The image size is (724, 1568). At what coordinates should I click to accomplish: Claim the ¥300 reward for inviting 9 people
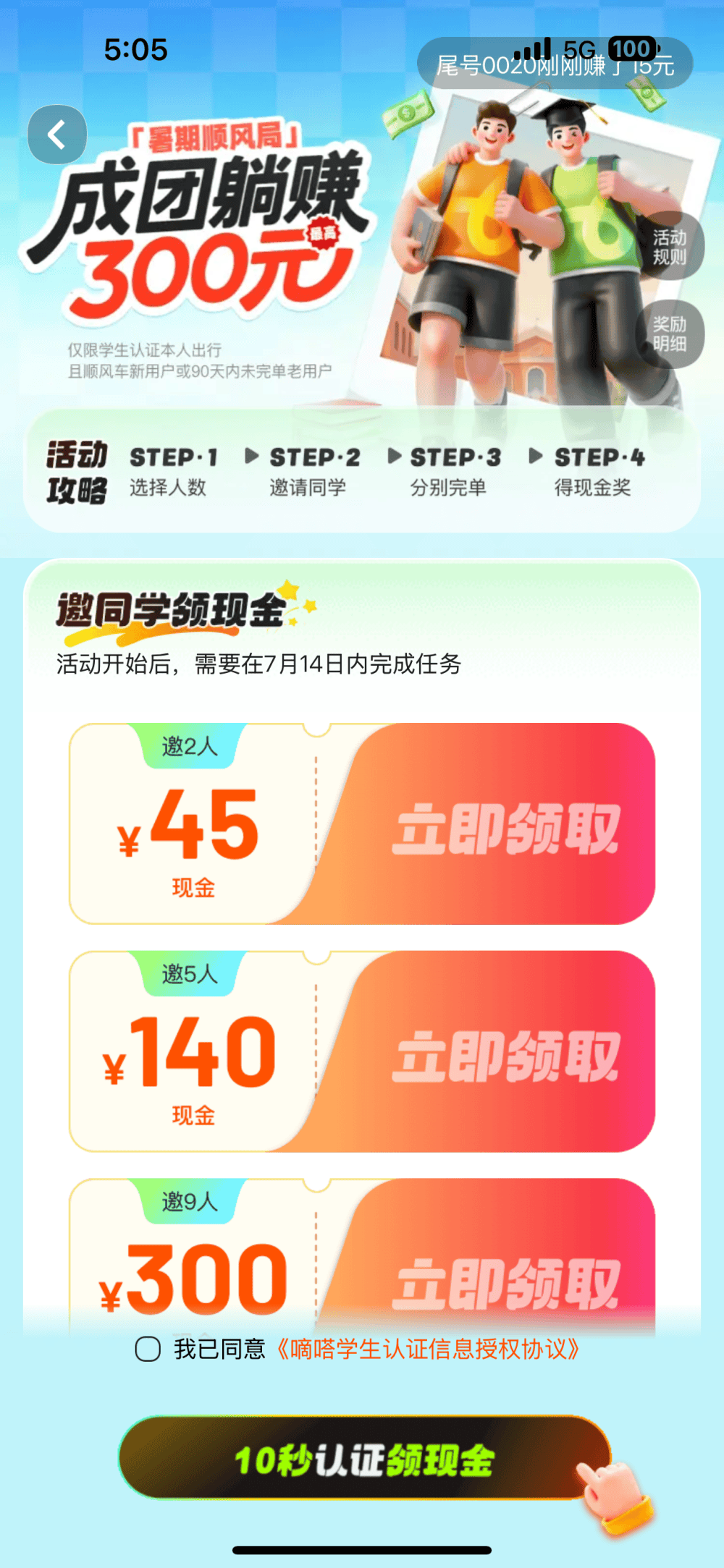tap(506, 1281)
